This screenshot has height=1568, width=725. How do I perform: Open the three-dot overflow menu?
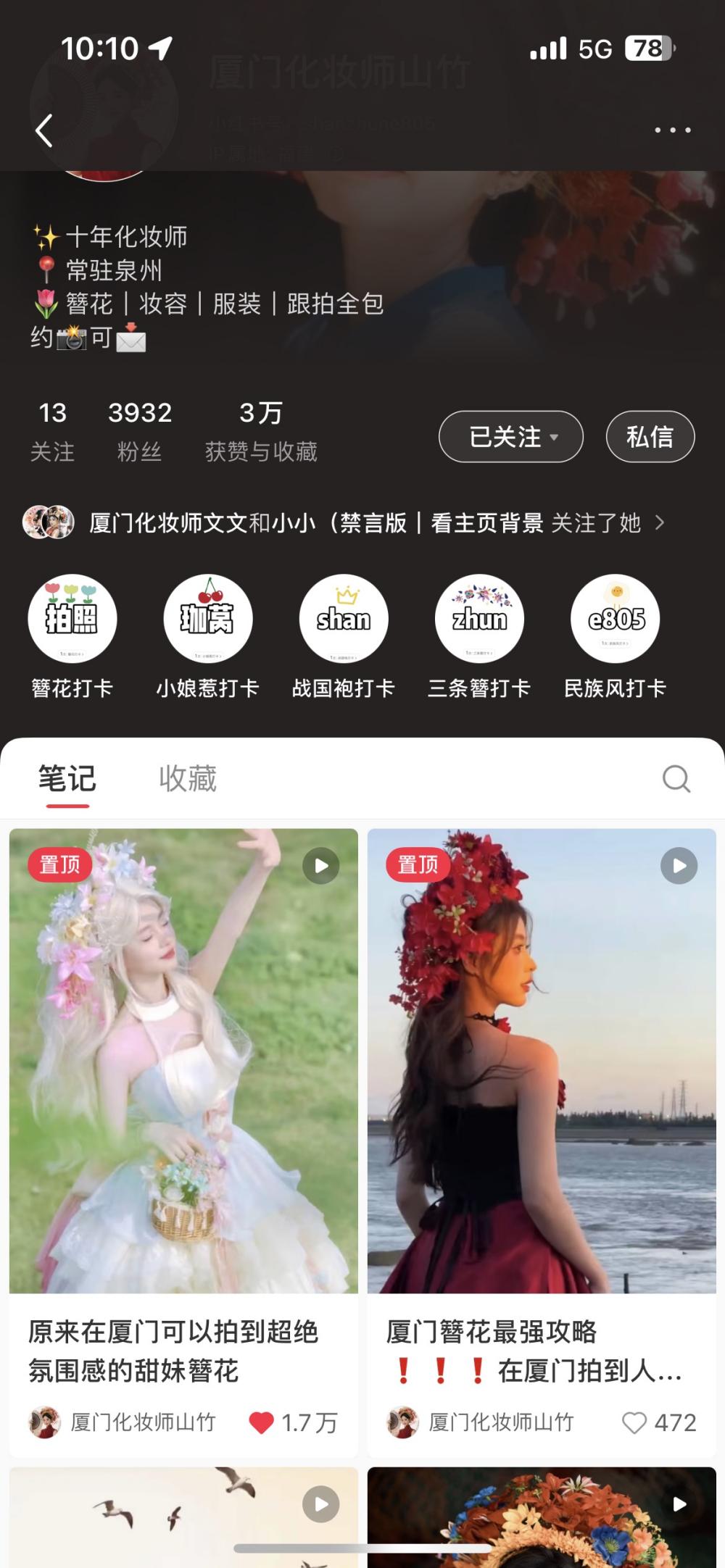click(672, 130)
